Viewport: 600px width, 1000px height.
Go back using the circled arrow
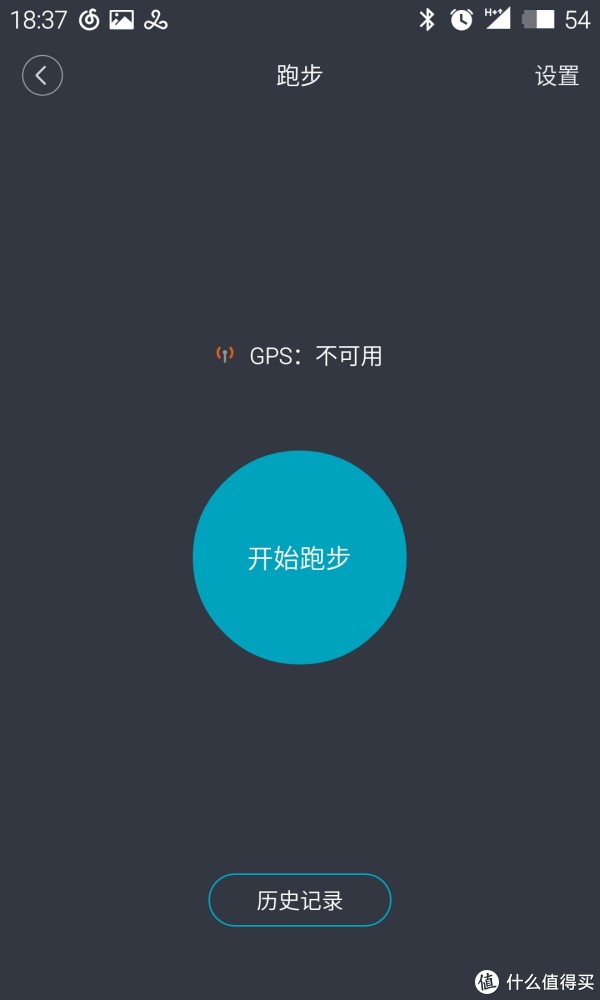[42, 76]
